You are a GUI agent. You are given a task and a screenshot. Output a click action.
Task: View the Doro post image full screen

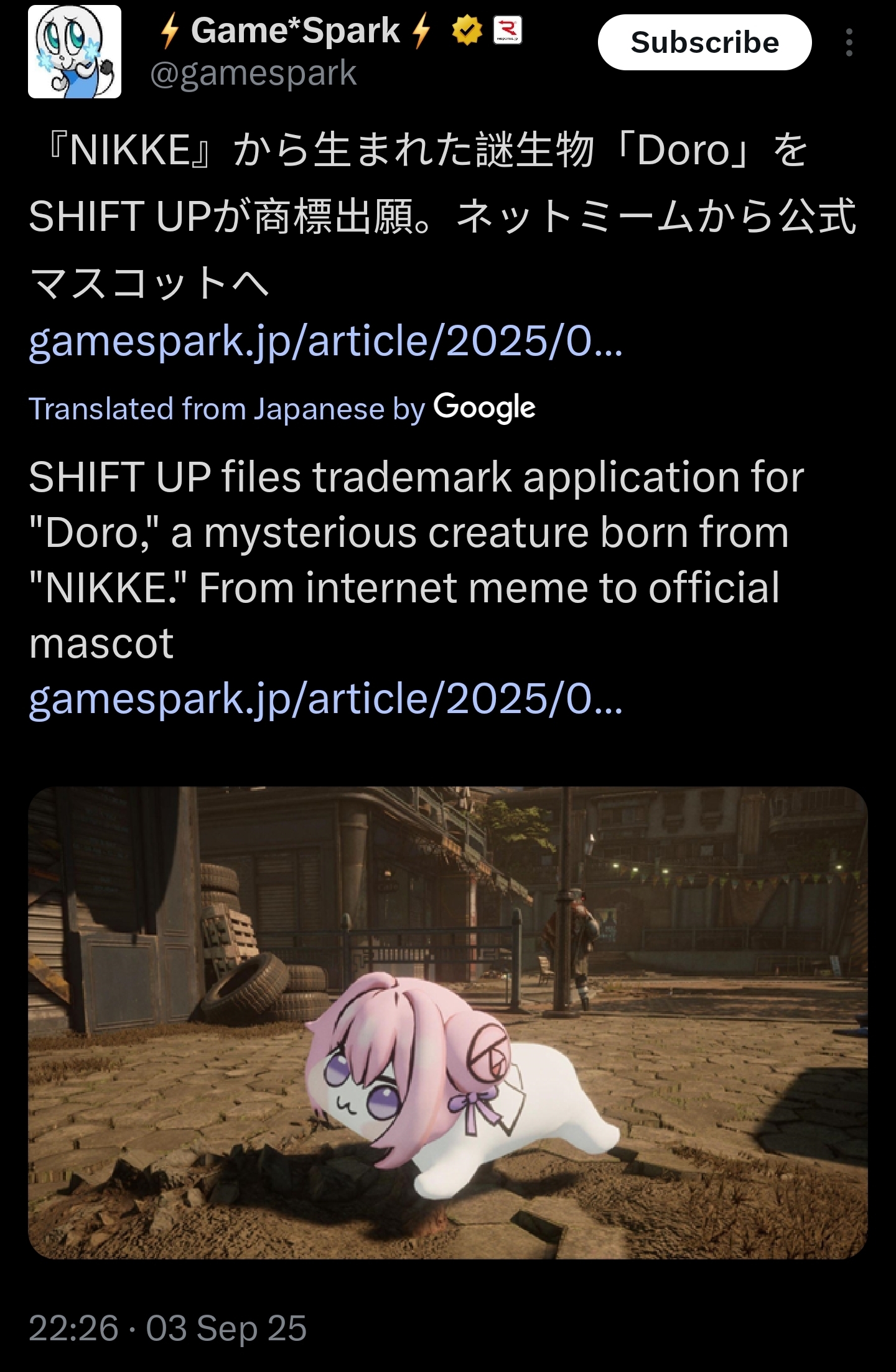click(448, 1023)
